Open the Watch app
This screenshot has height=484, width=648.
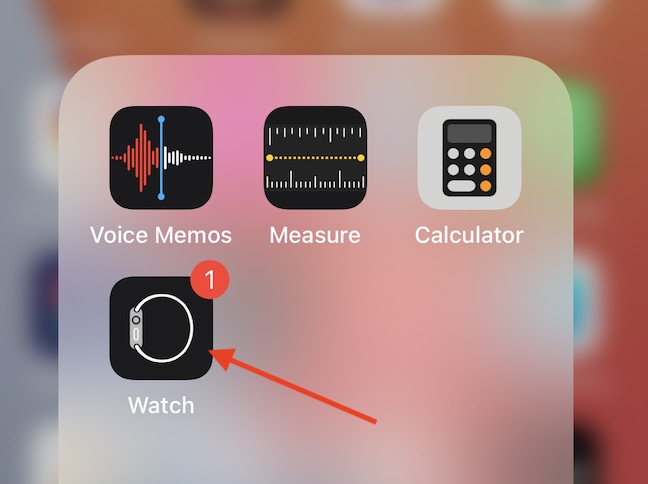[161, 329]
